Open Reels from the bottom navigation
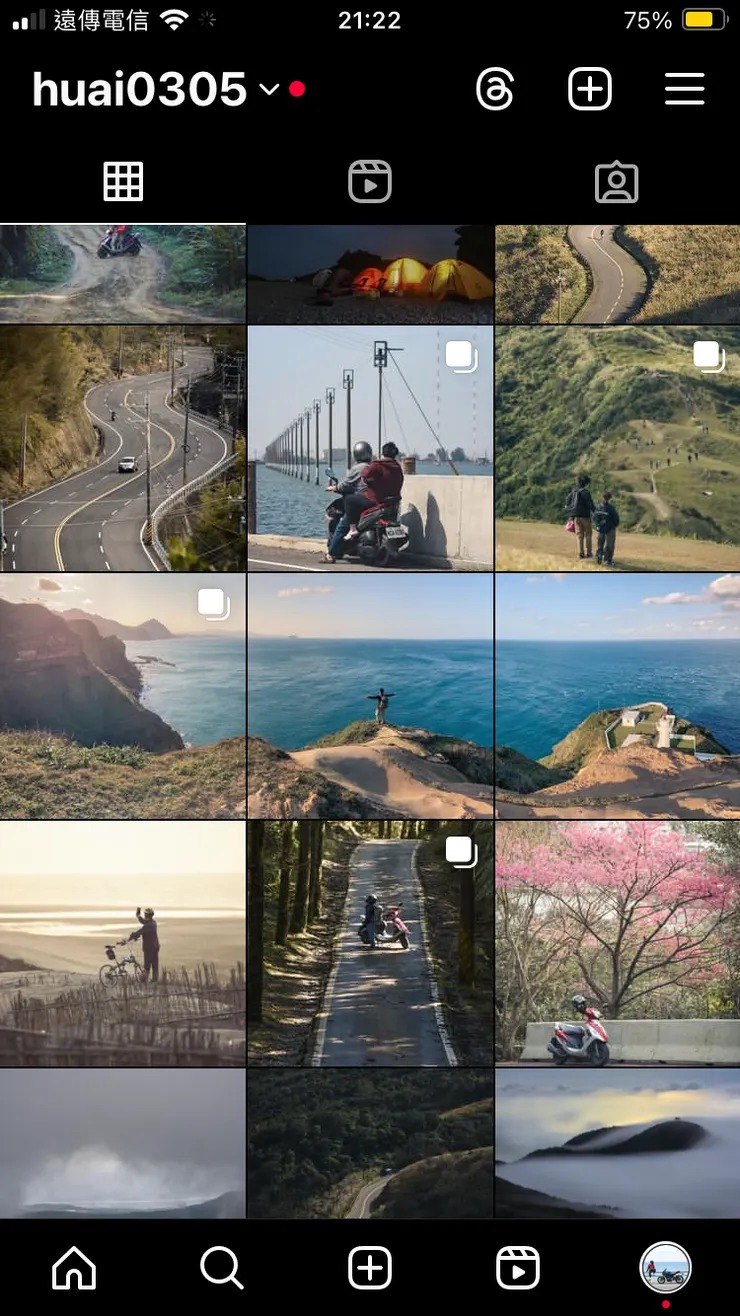 click(x=518, y=1269)
